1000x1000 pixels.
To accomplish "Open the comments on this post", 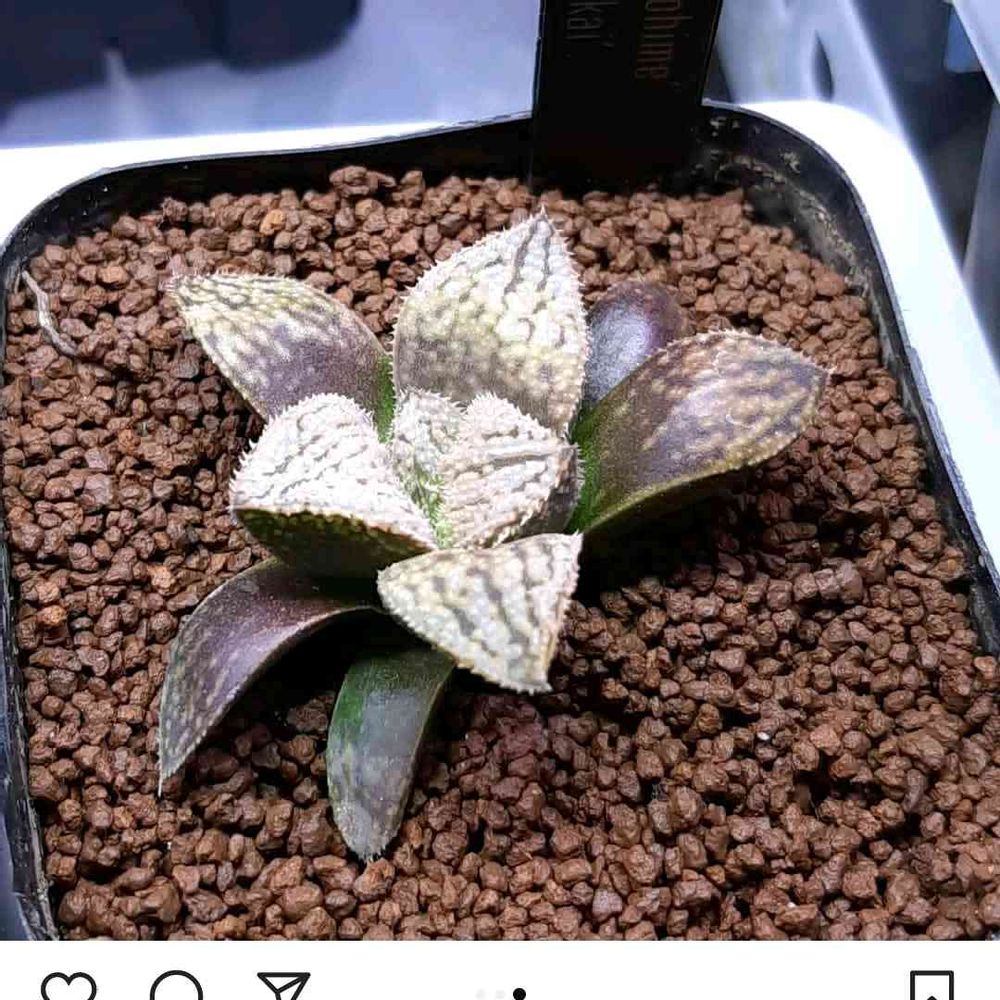I will [176, 988].
